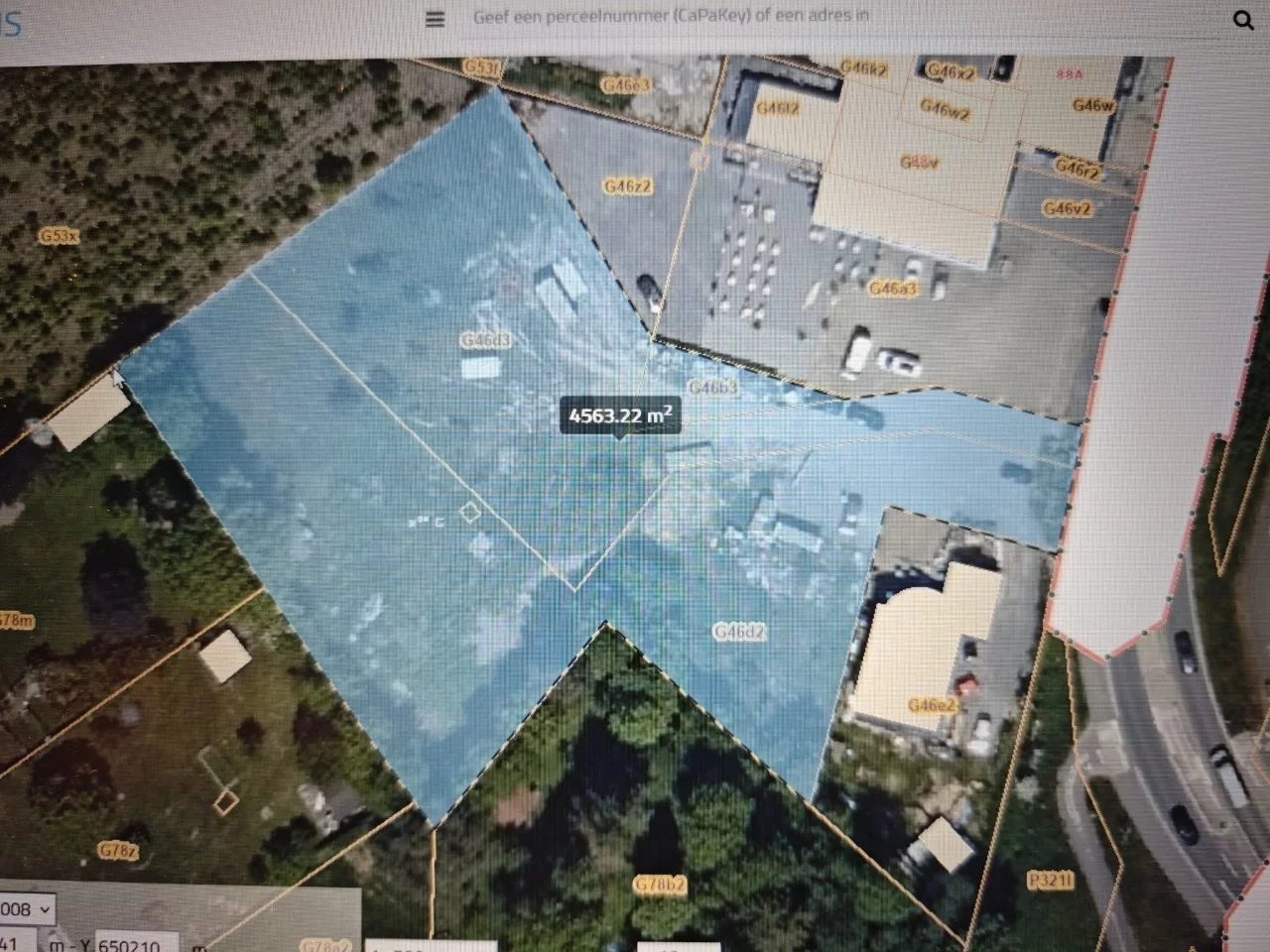
Task: Open the hamburger menu
Action: (435, 19)
